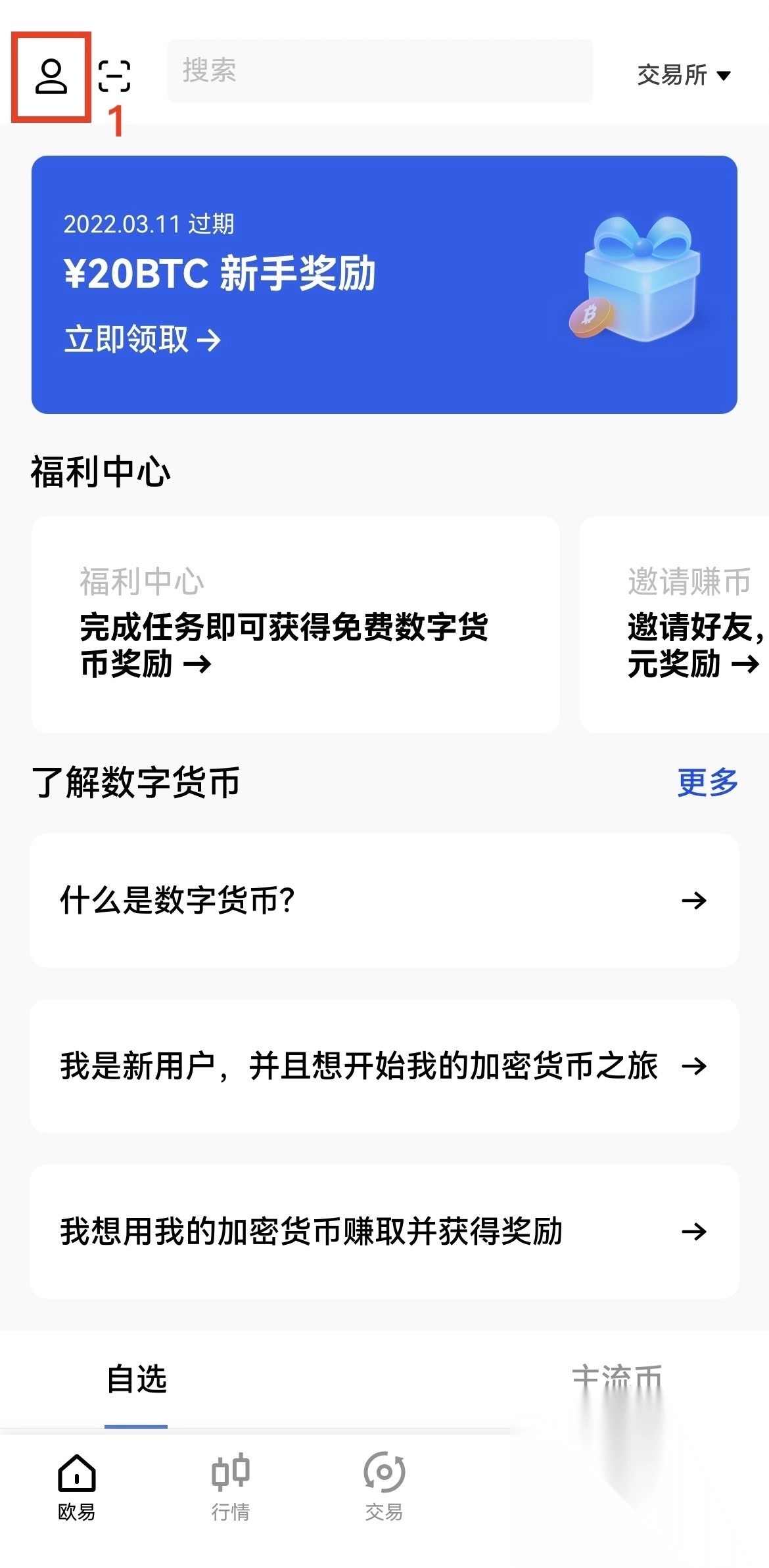
Task: Open the profile icon in top bar
Action: click(51, 77)
